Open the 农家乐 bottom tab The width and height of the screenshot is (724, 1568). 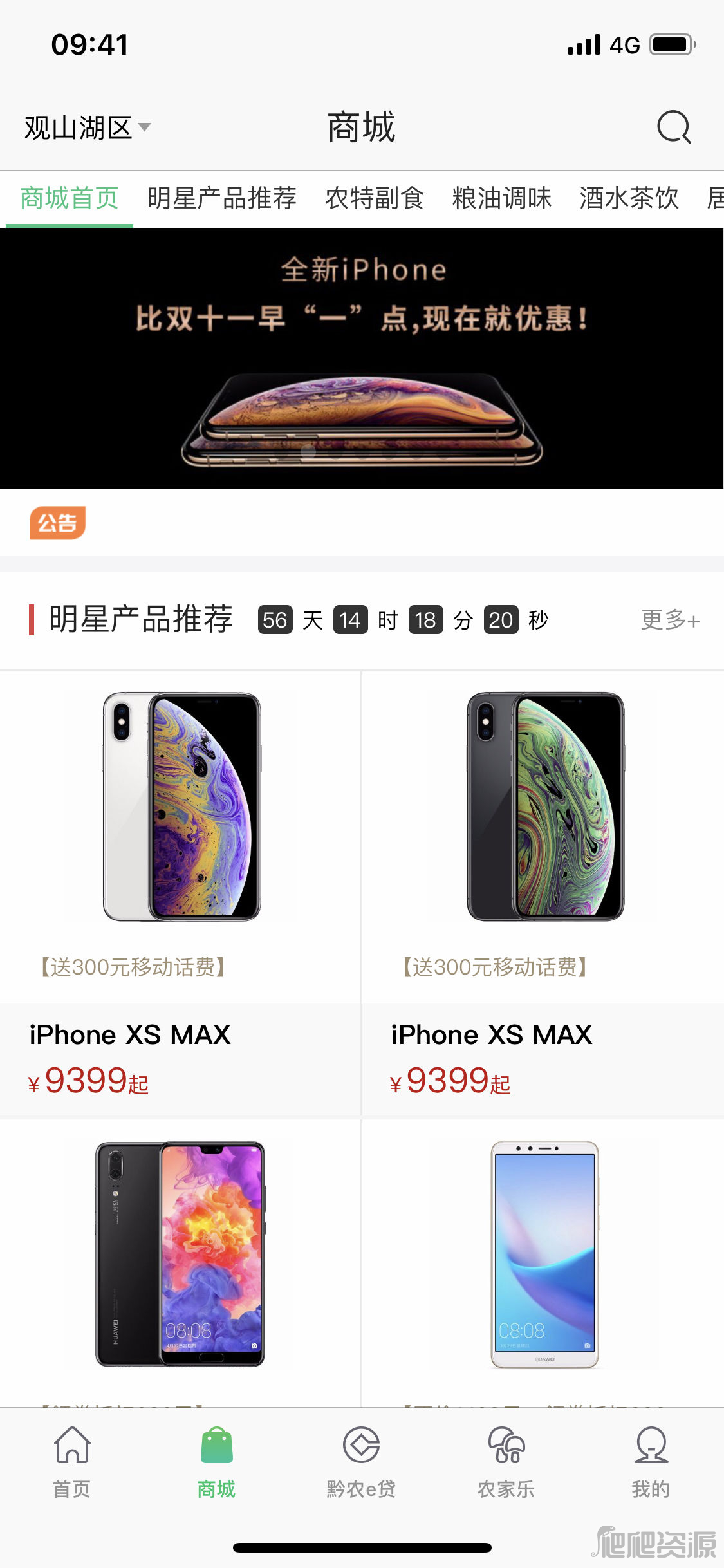coord(506,1462)
